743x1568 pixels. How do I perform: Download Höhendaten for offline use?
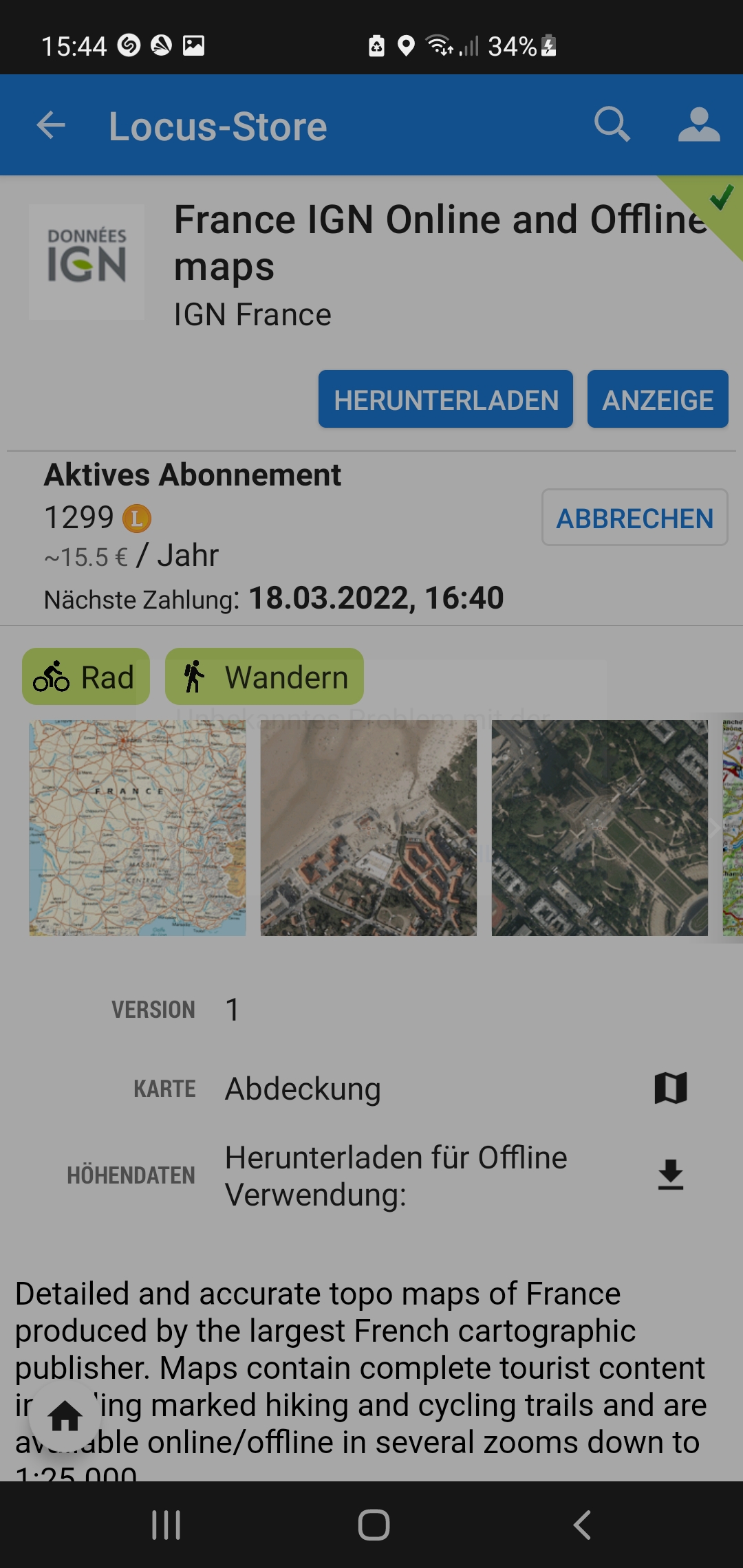click(x=670, y=1175)
